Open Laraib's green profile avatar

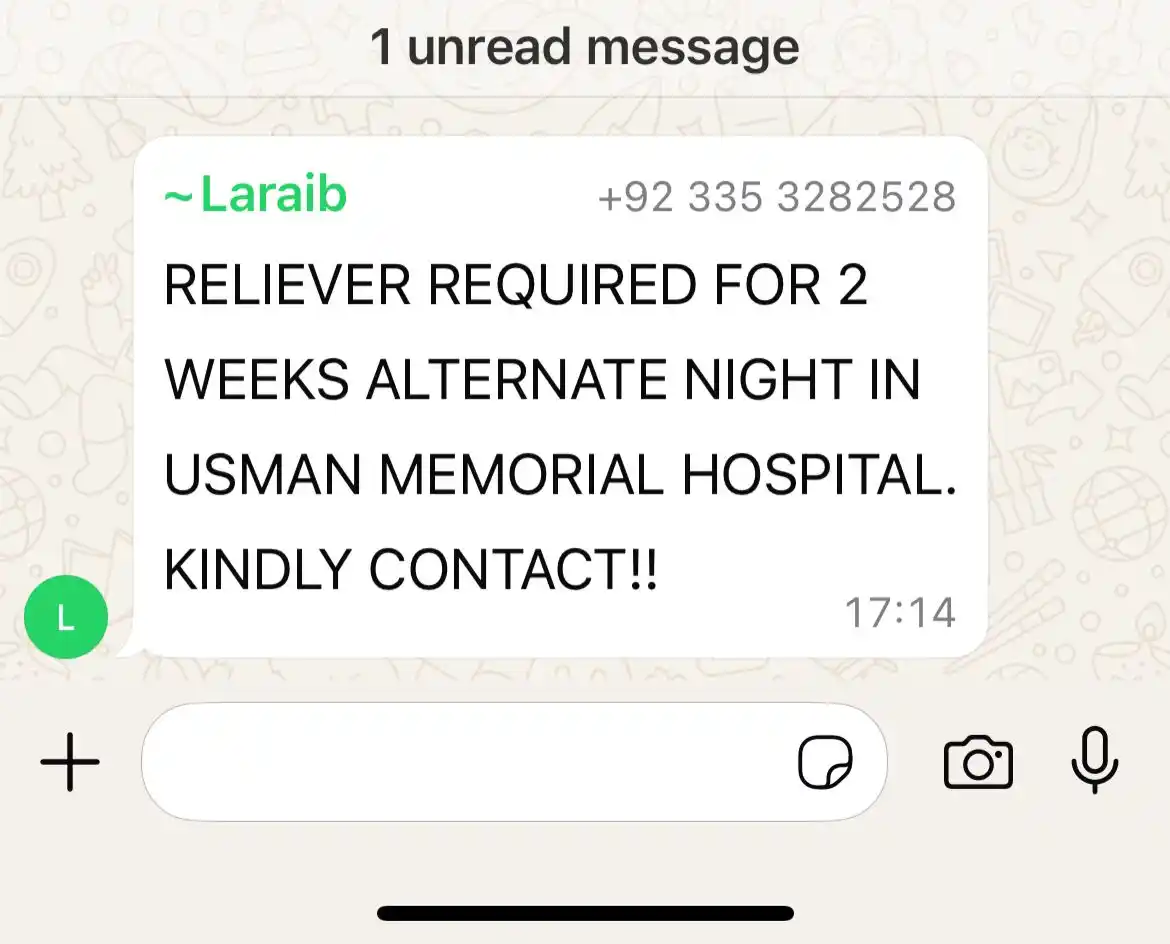click(66, 619)
